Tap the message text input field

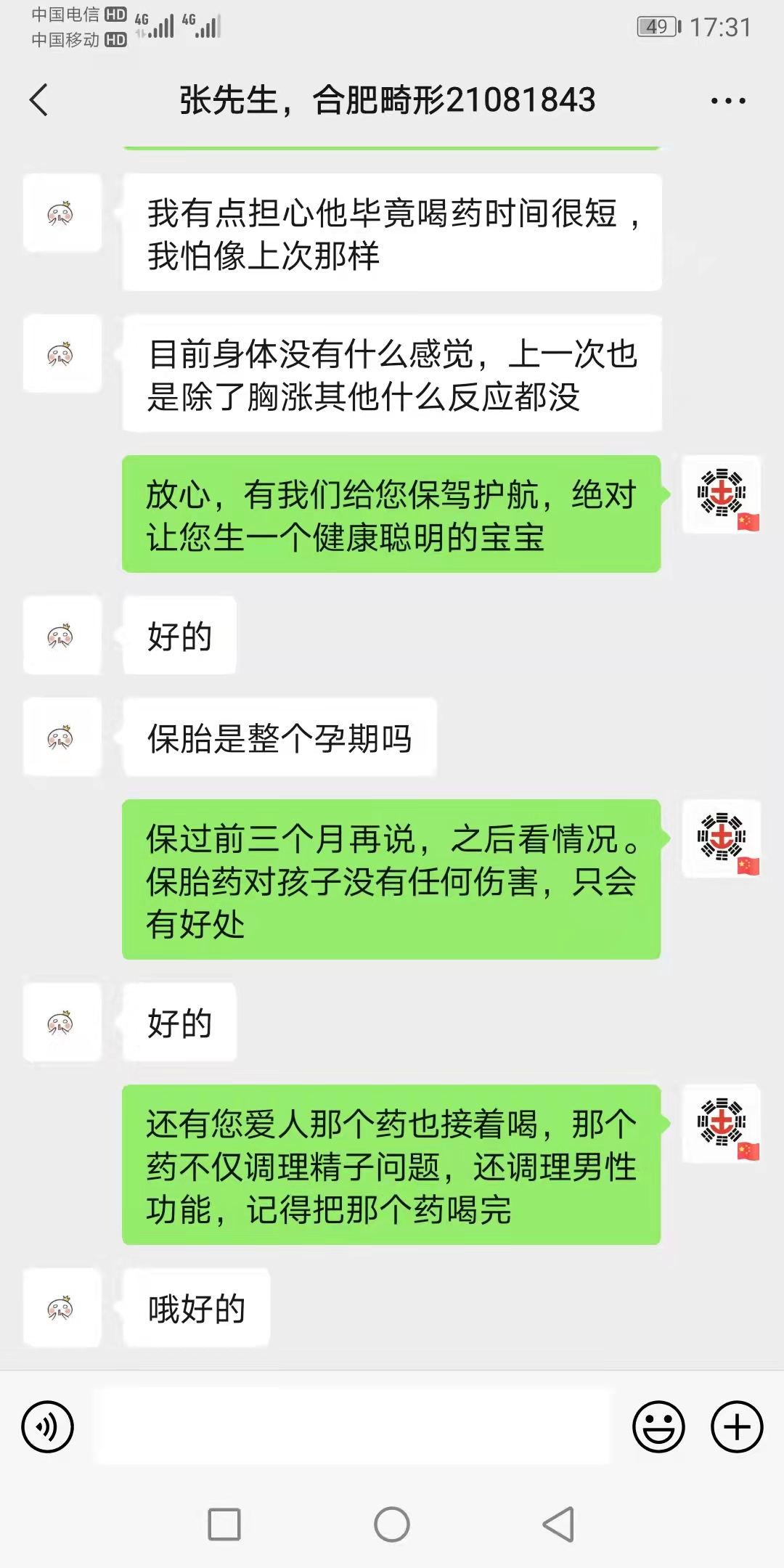[x=354, y=1426]
